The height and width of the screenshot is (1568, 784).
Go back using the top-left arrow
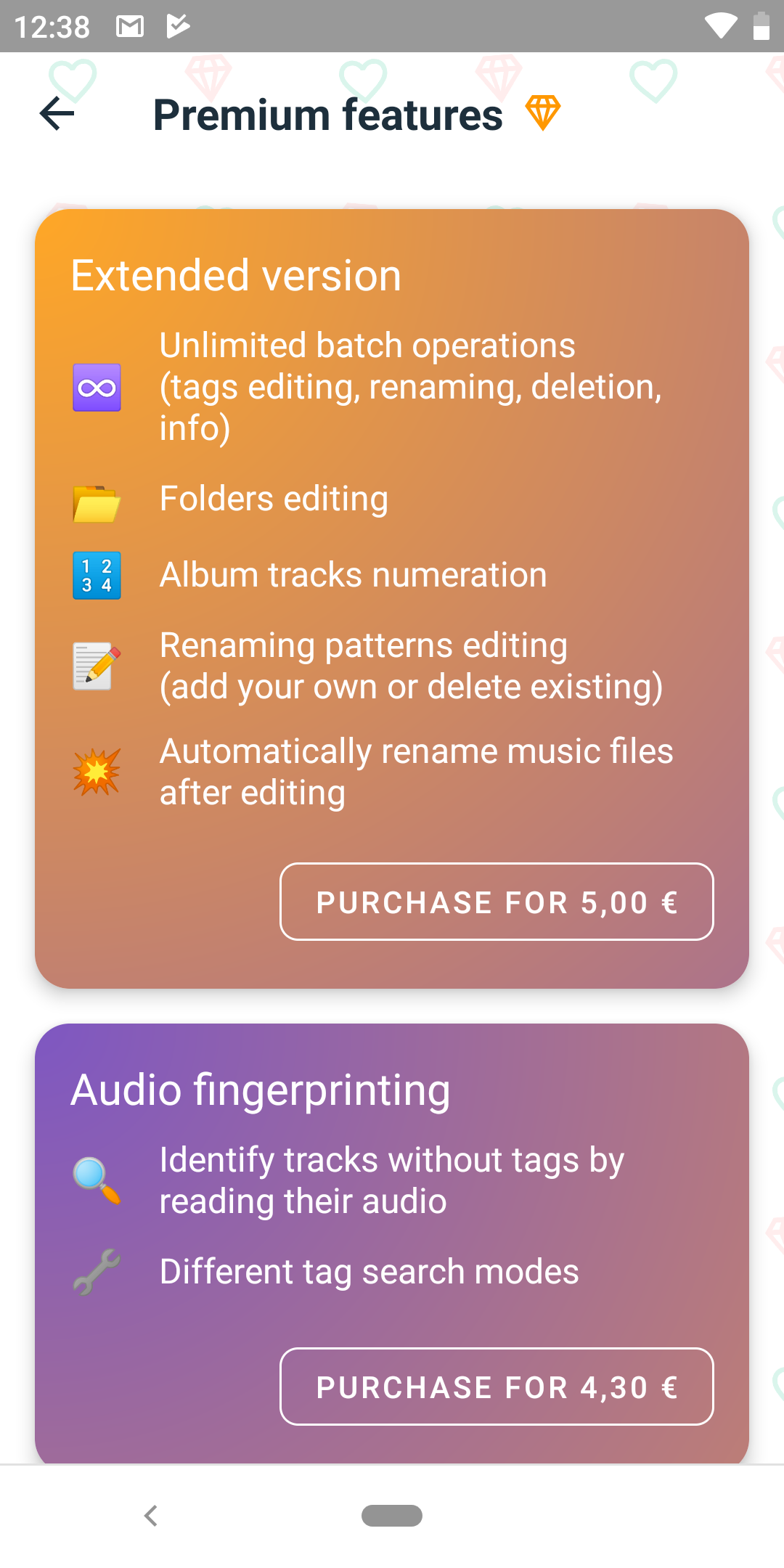pyautogui.click(x=57, y=114)
